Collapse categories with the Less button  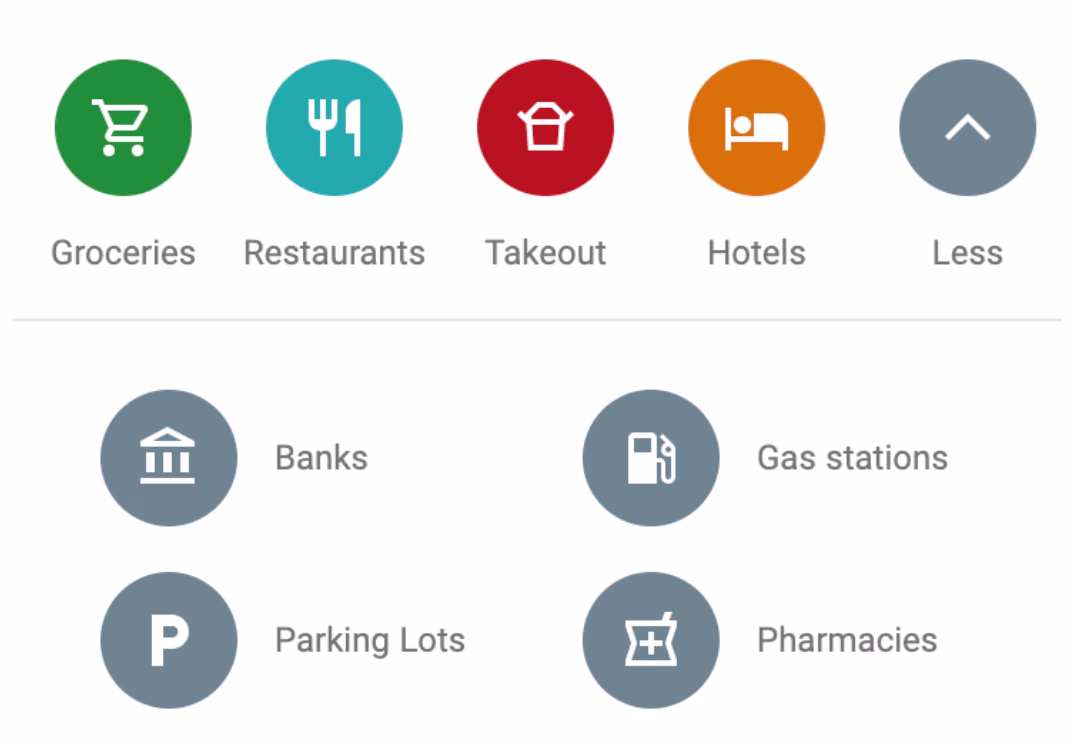967,128
